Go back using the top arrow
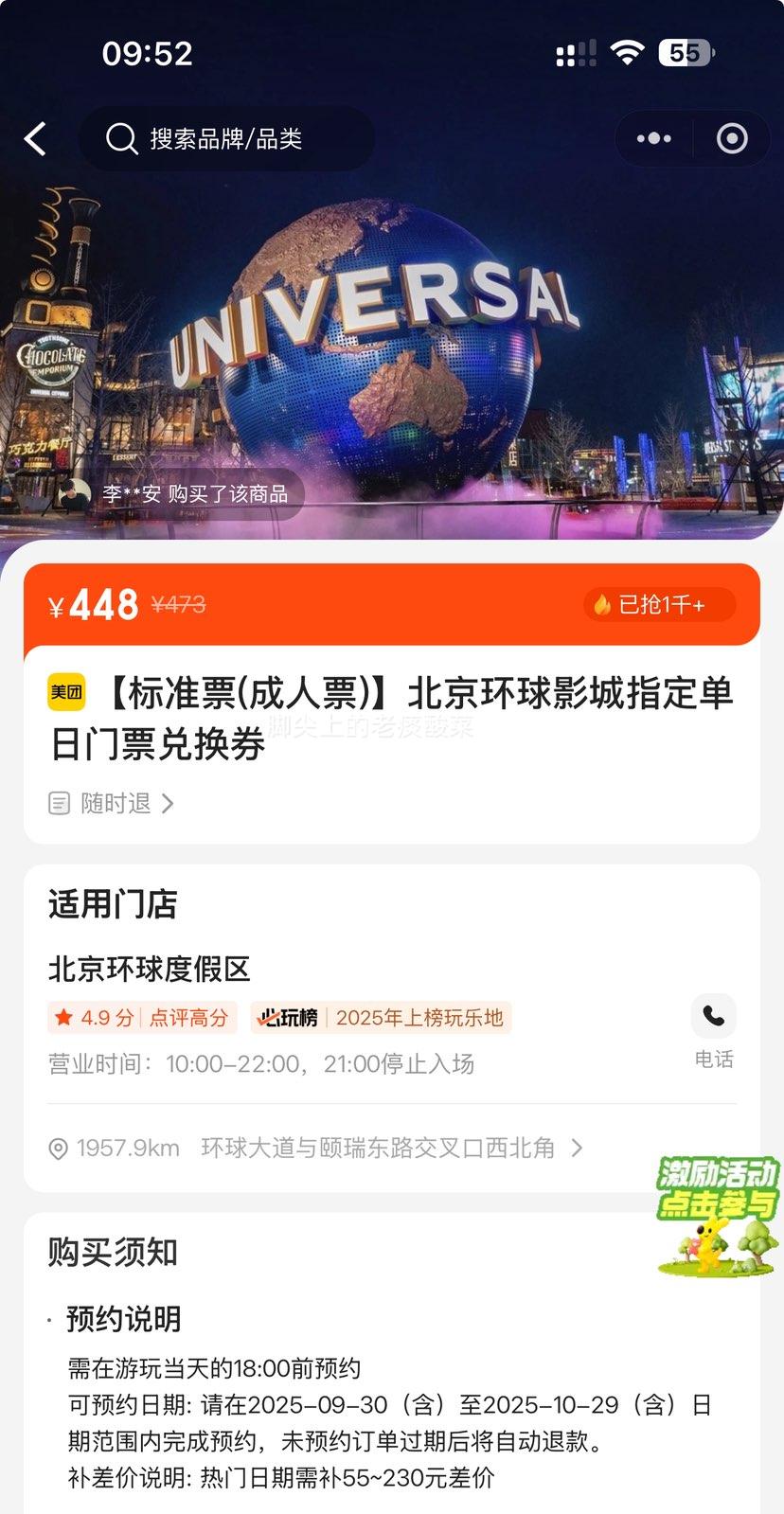The image size is (784, 1514). pyautogui.click(x=36, y=139)
